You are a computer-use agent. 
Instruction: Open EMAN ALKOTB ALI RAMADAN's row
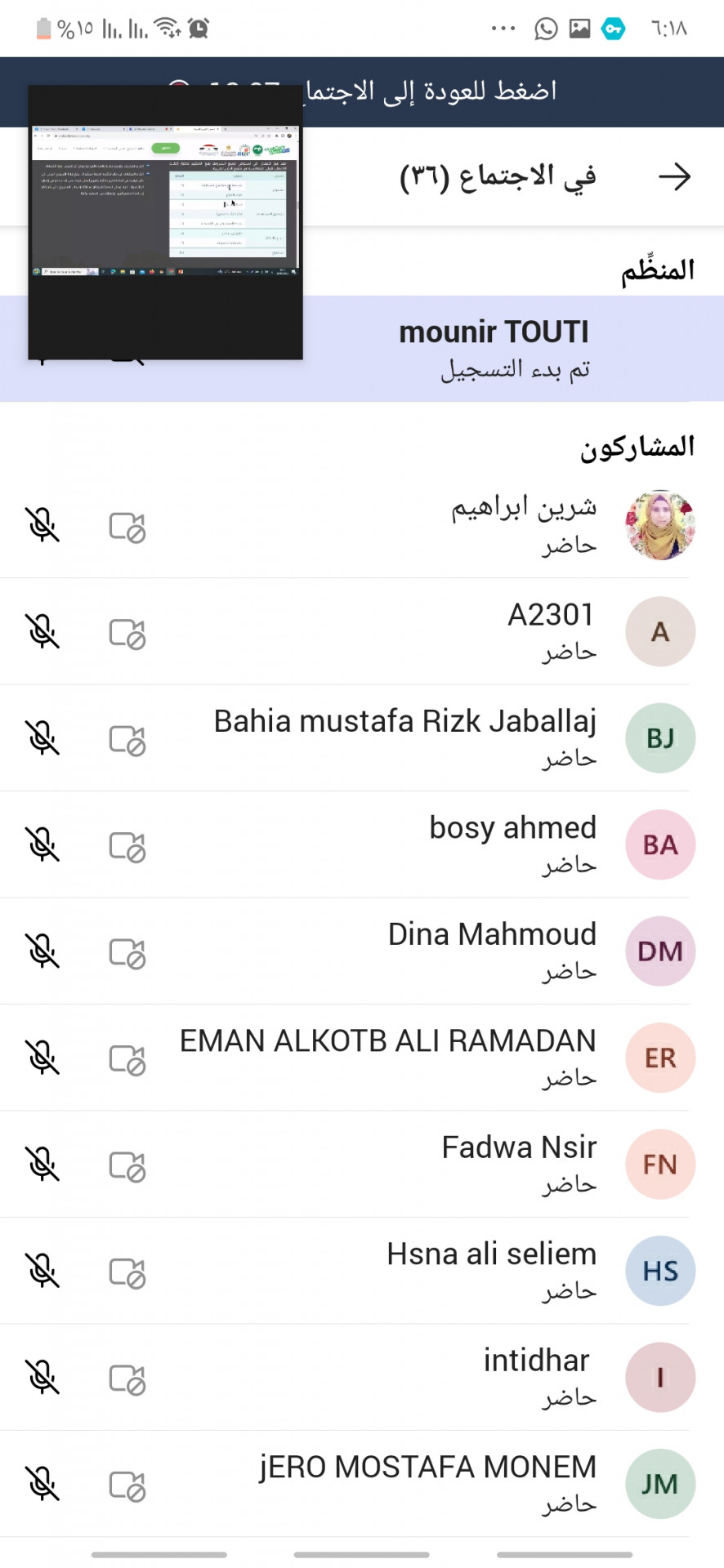pyautogui.click(x=362, y=1058)
